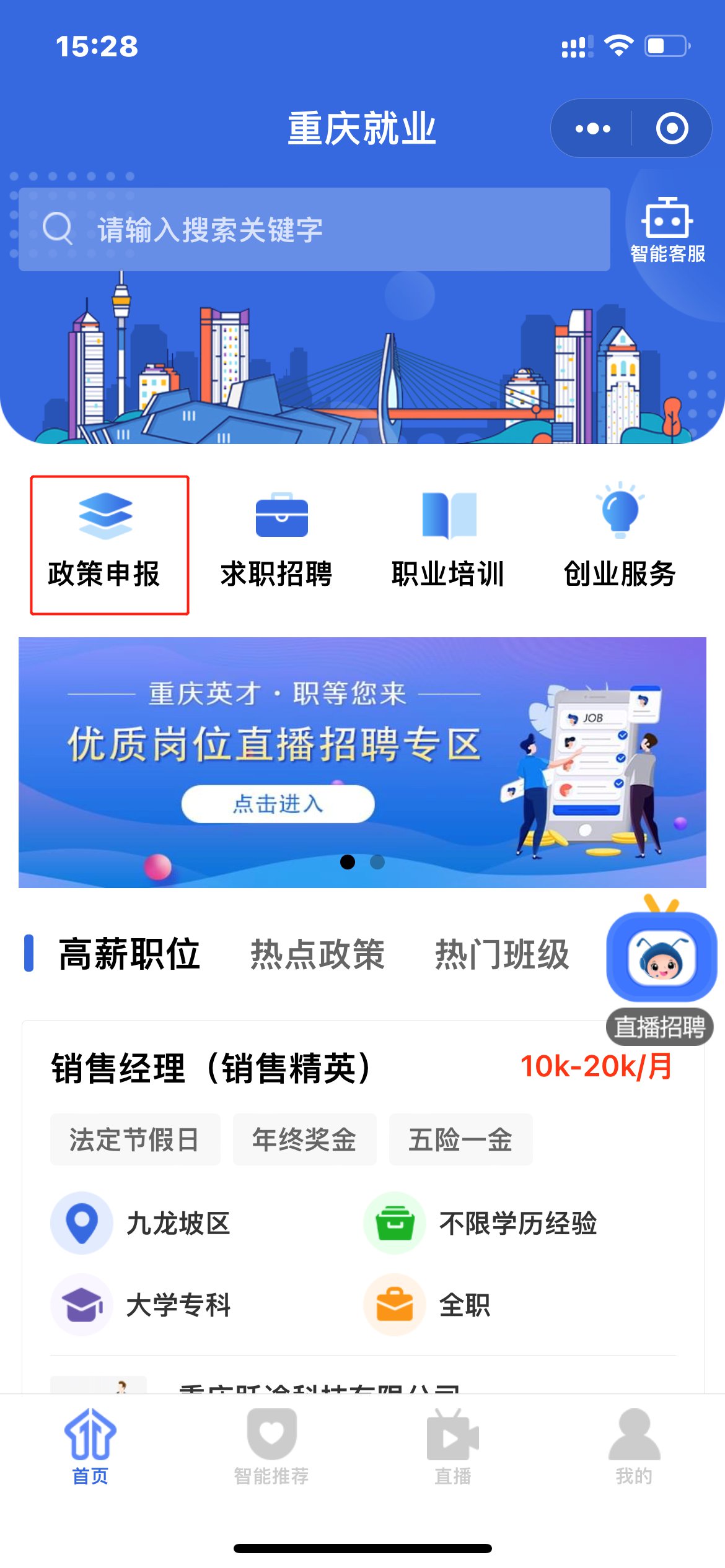725x1568 pixels.
Task: Enter the 优质岗位直播招聘专区 banner
Action: point(278,804)
